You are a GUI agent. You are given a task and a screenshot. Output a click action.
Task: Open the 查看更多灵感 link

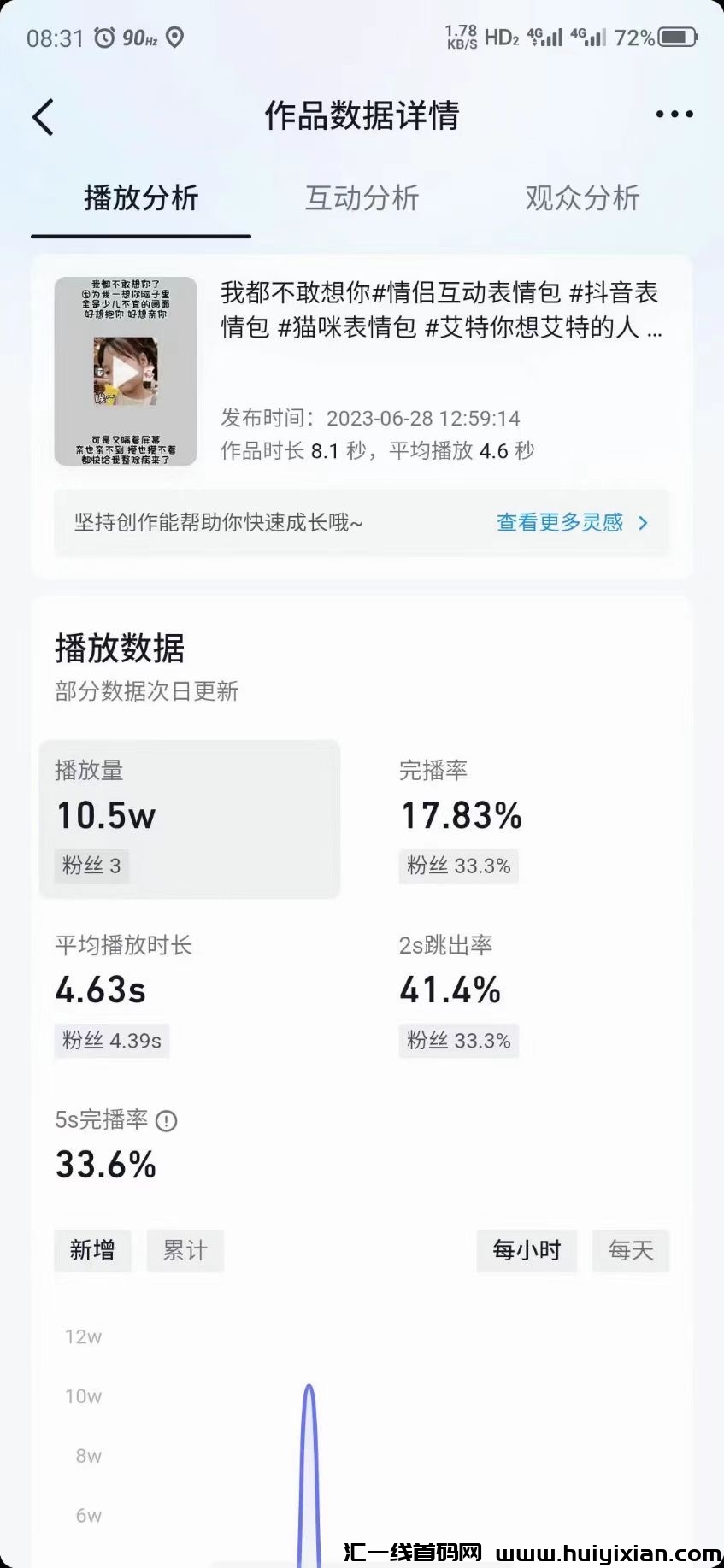[x=572, y=522]
